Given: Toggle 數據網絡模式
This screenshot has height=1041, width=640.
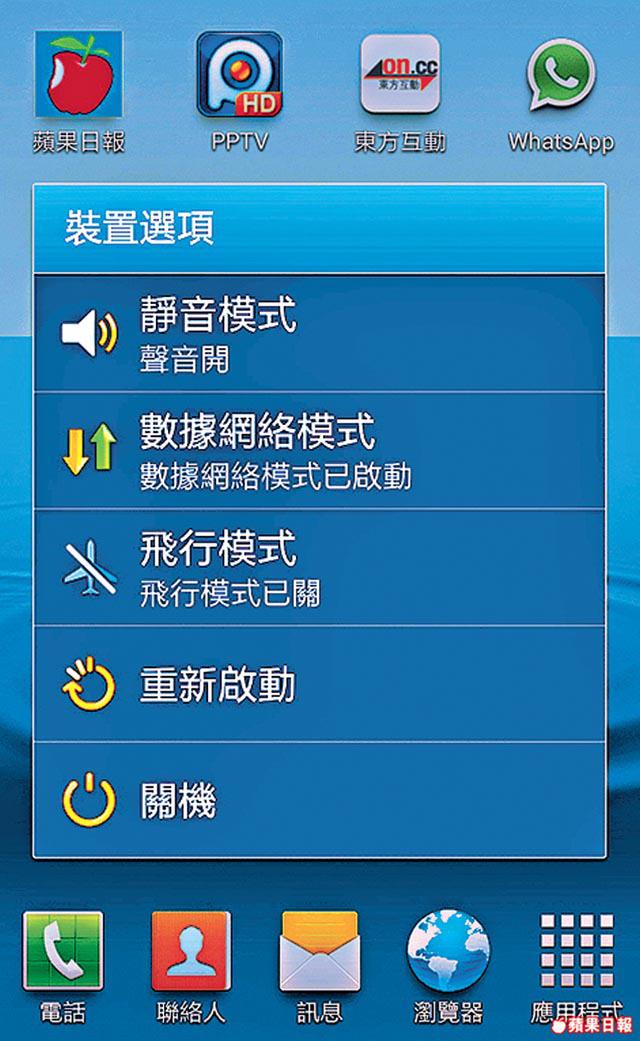Looking at the screenshot, I should (x=319, y=450).
